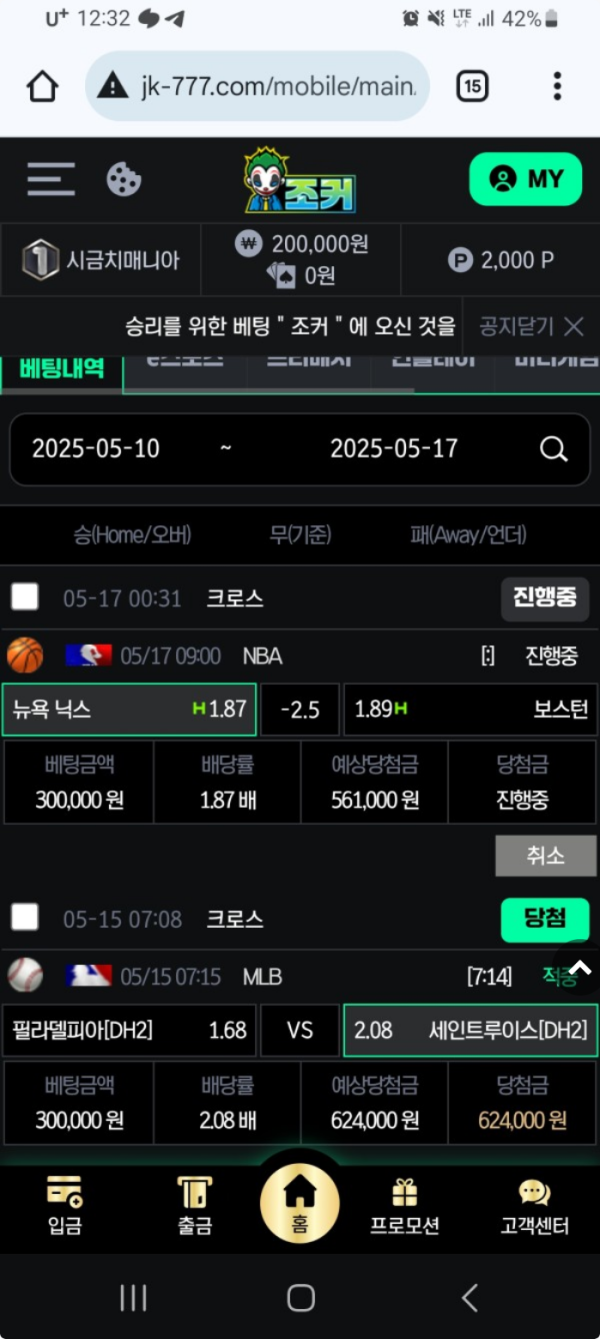Tap the cookie icon
The width and height of the screenshot is (600, 1339).
coord(124,179)
